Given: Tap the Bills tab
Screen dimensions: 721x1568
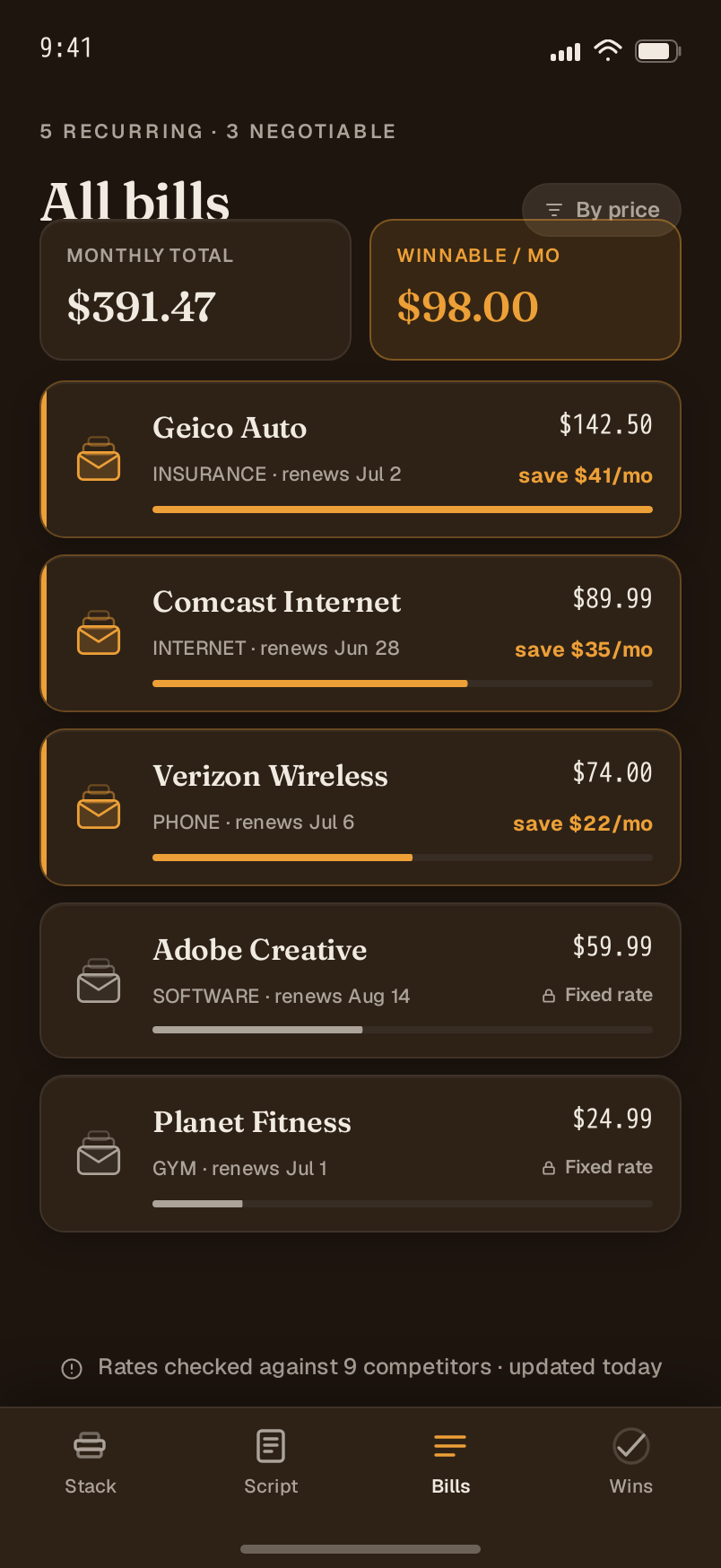Looking at the screenshot, I should pyautogui.click(x=451, y=1462).
